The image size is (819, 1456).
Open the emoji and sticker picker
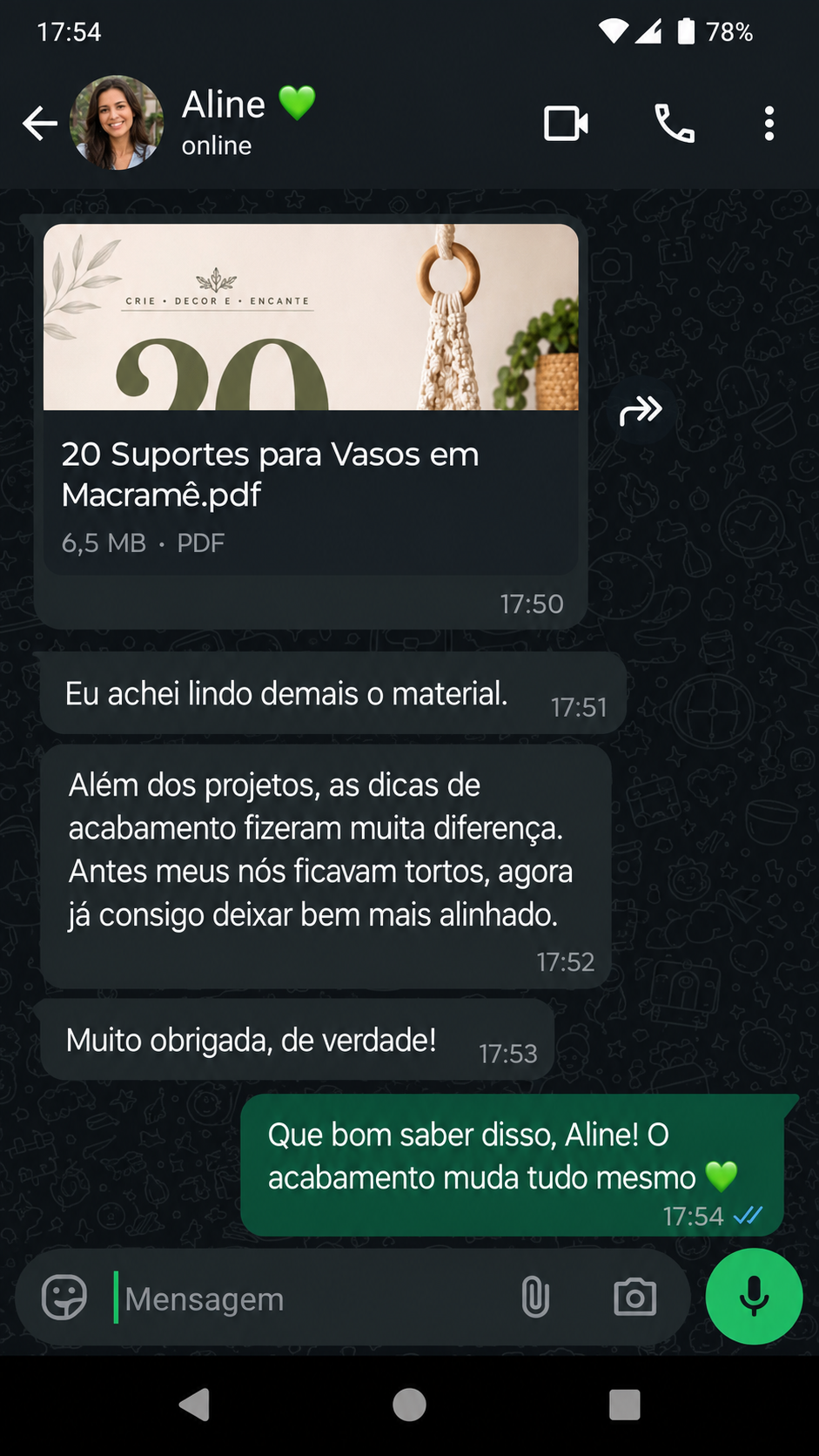click(x=64, y=1298)
